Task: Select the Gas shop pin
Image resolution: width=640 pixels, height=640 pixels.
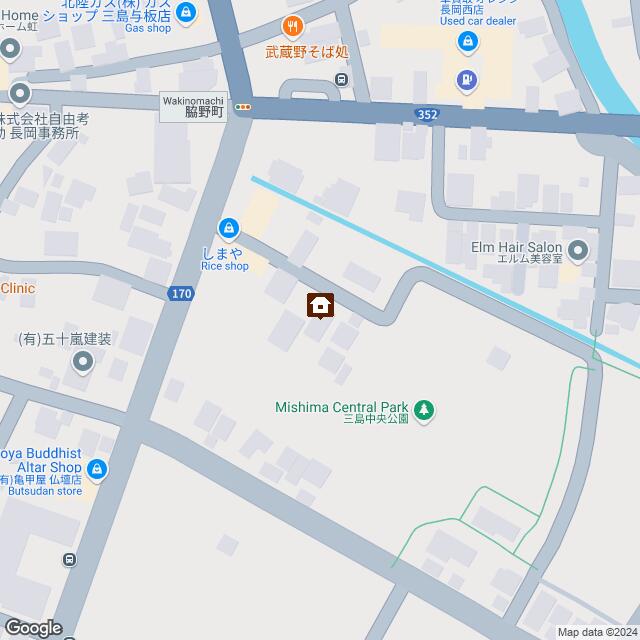Action: coord(186,13)
